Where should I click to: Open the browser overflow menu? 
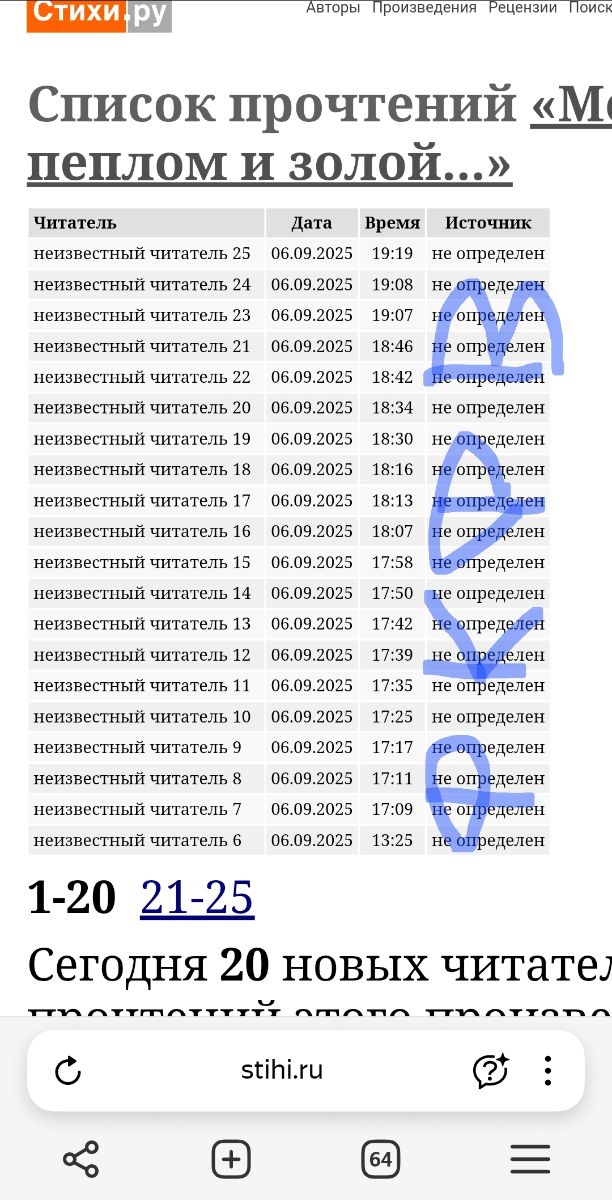[x=548, y=1071]
